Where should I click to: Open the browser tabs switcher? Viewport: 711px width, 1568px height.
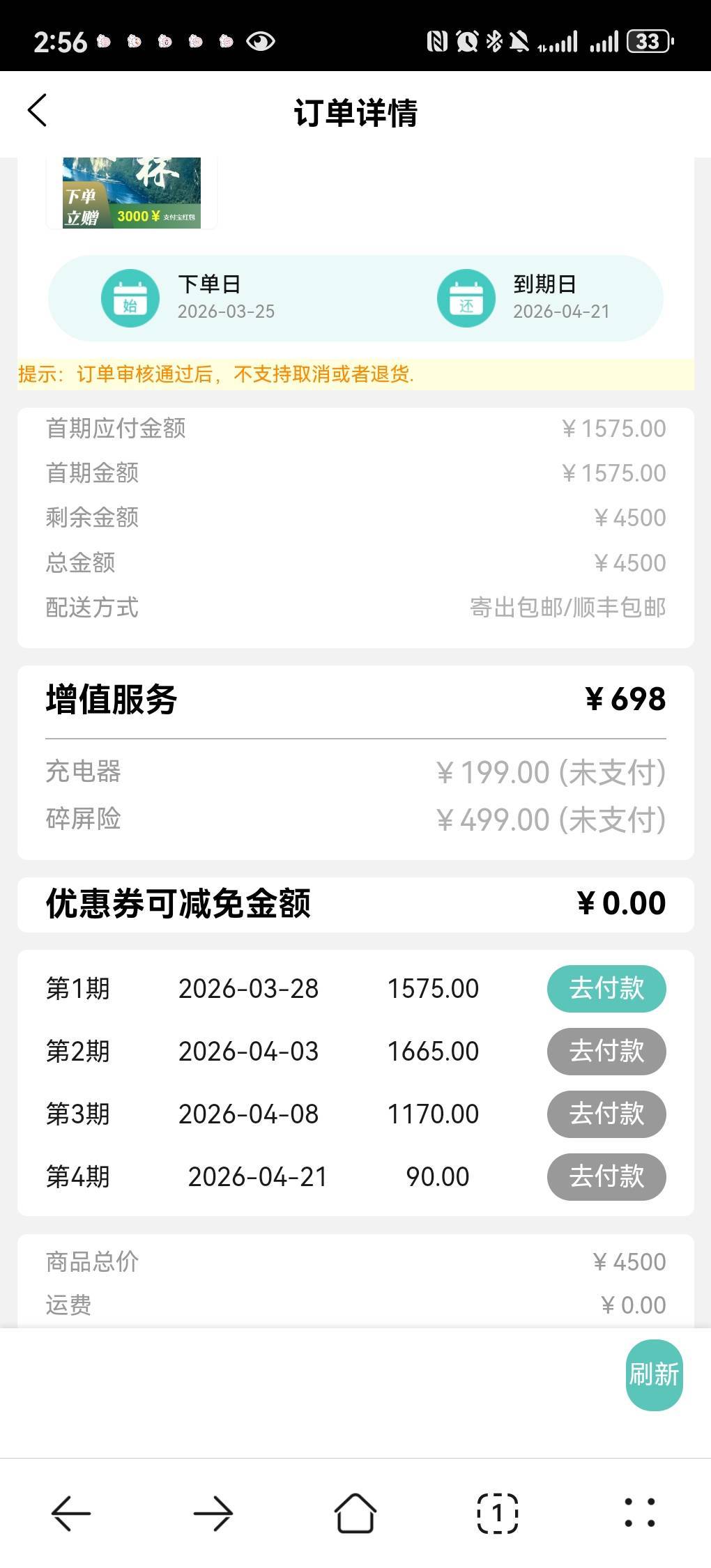[498, 1513]
